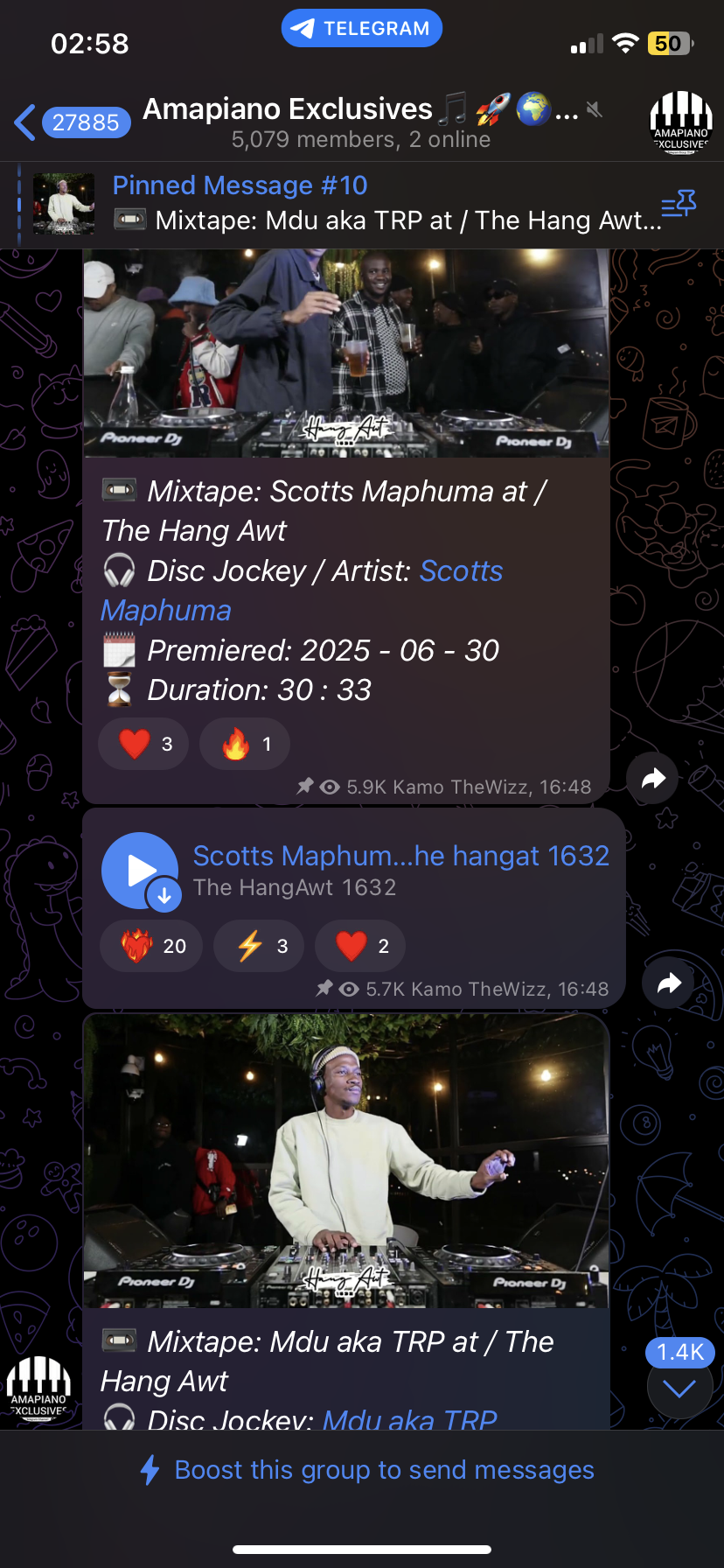Image resolution: width=724 pixels, height=1568 pixels.
Task: Forward the HangAwt 1632 audio message
Action: point(669,983)
